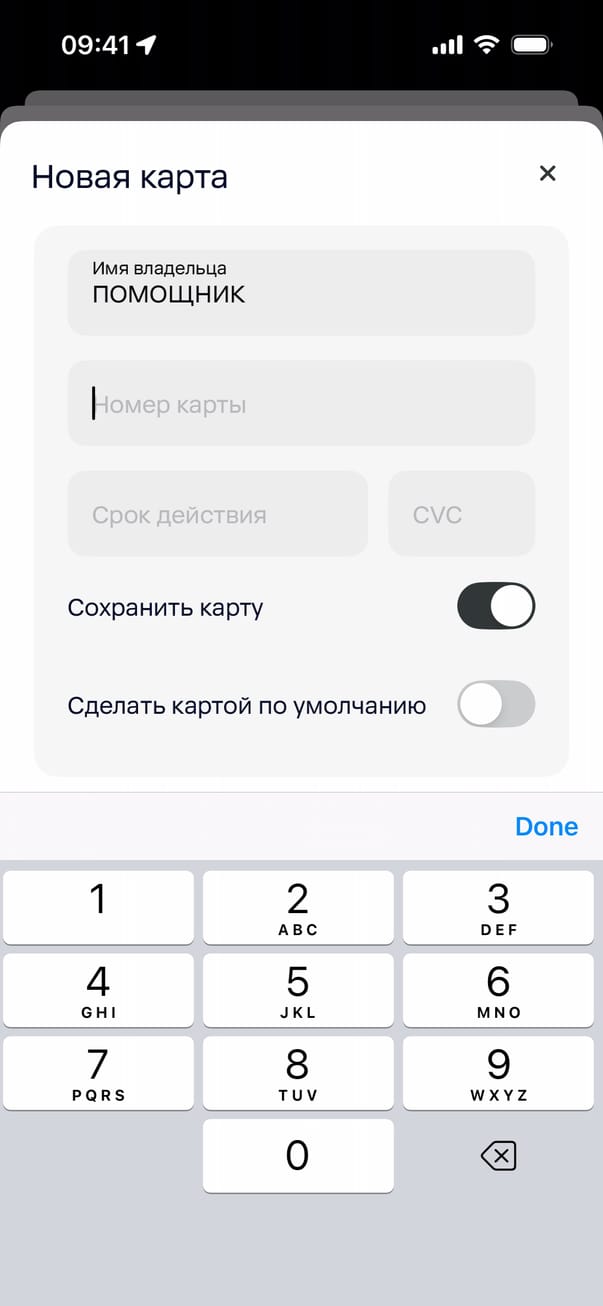Screen dimensions: 603x1306
Task: Select the Срок действия field
Action: click(217, 514)
